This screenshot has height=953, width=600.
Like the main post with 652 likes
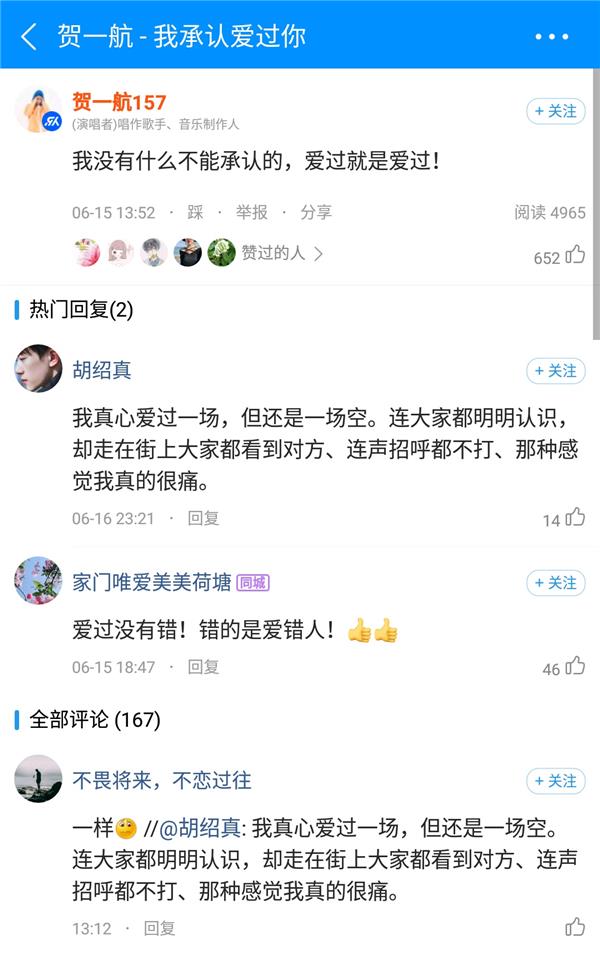[x=574, y=255]
